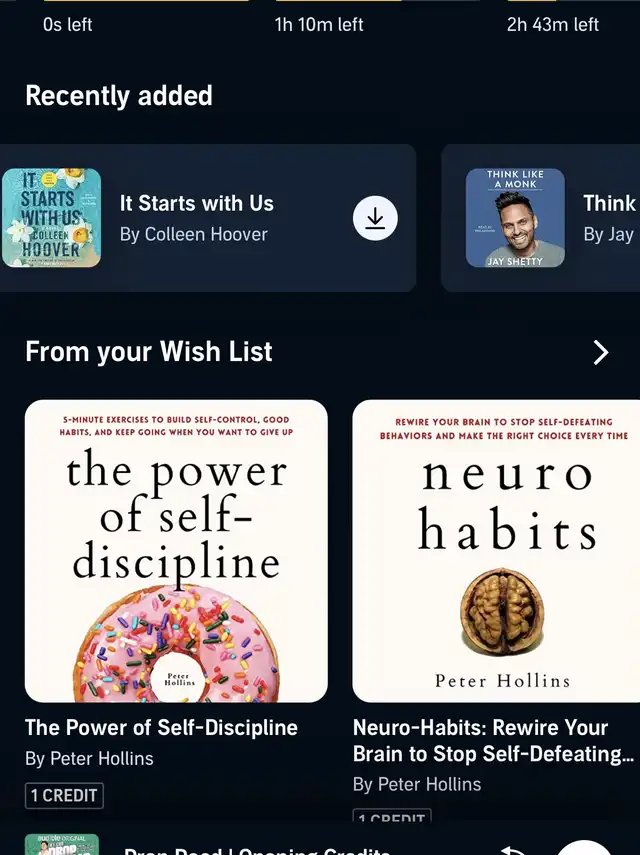Download It Starts with Us audiobook
Screen dimensions: 640x855
tap(375, 219)
